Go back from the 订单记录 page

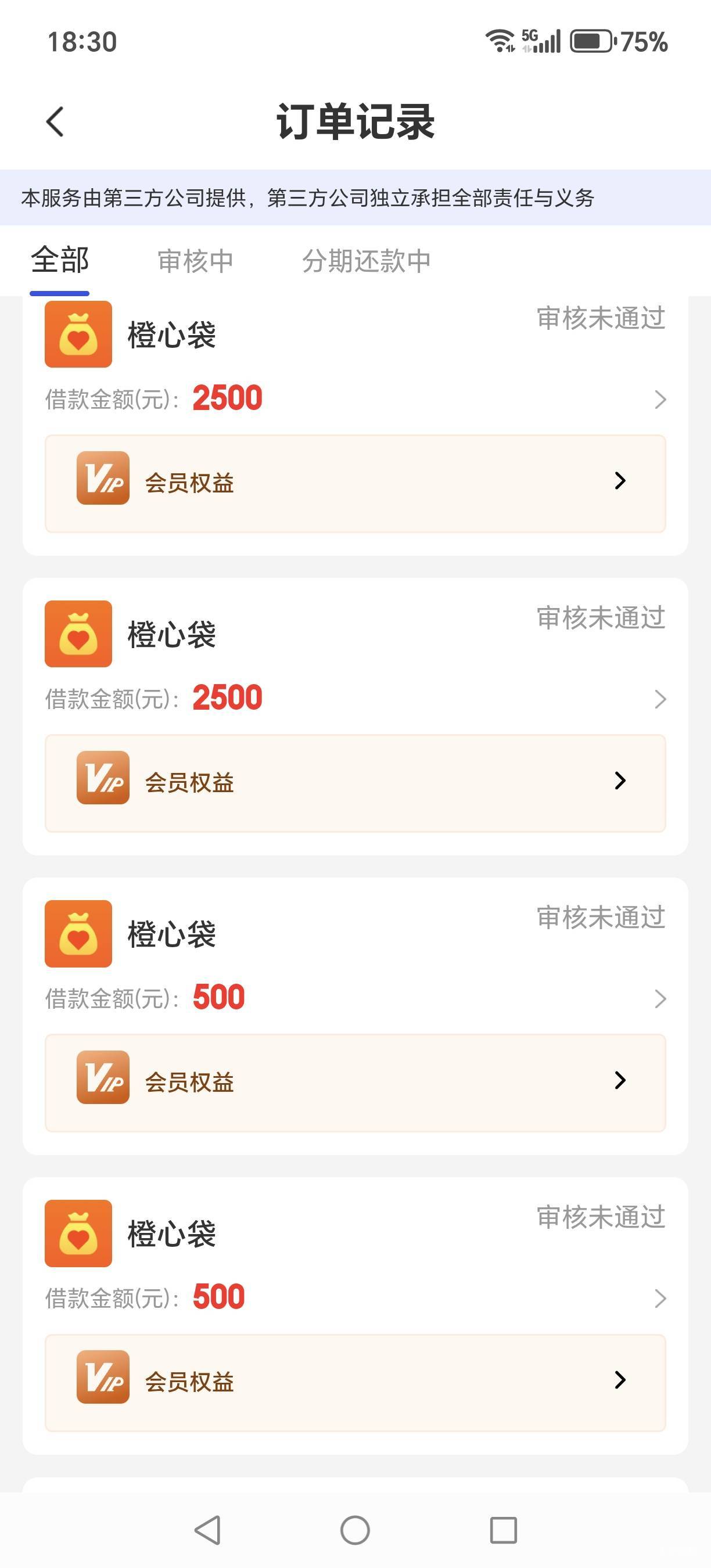click(55, 122)
